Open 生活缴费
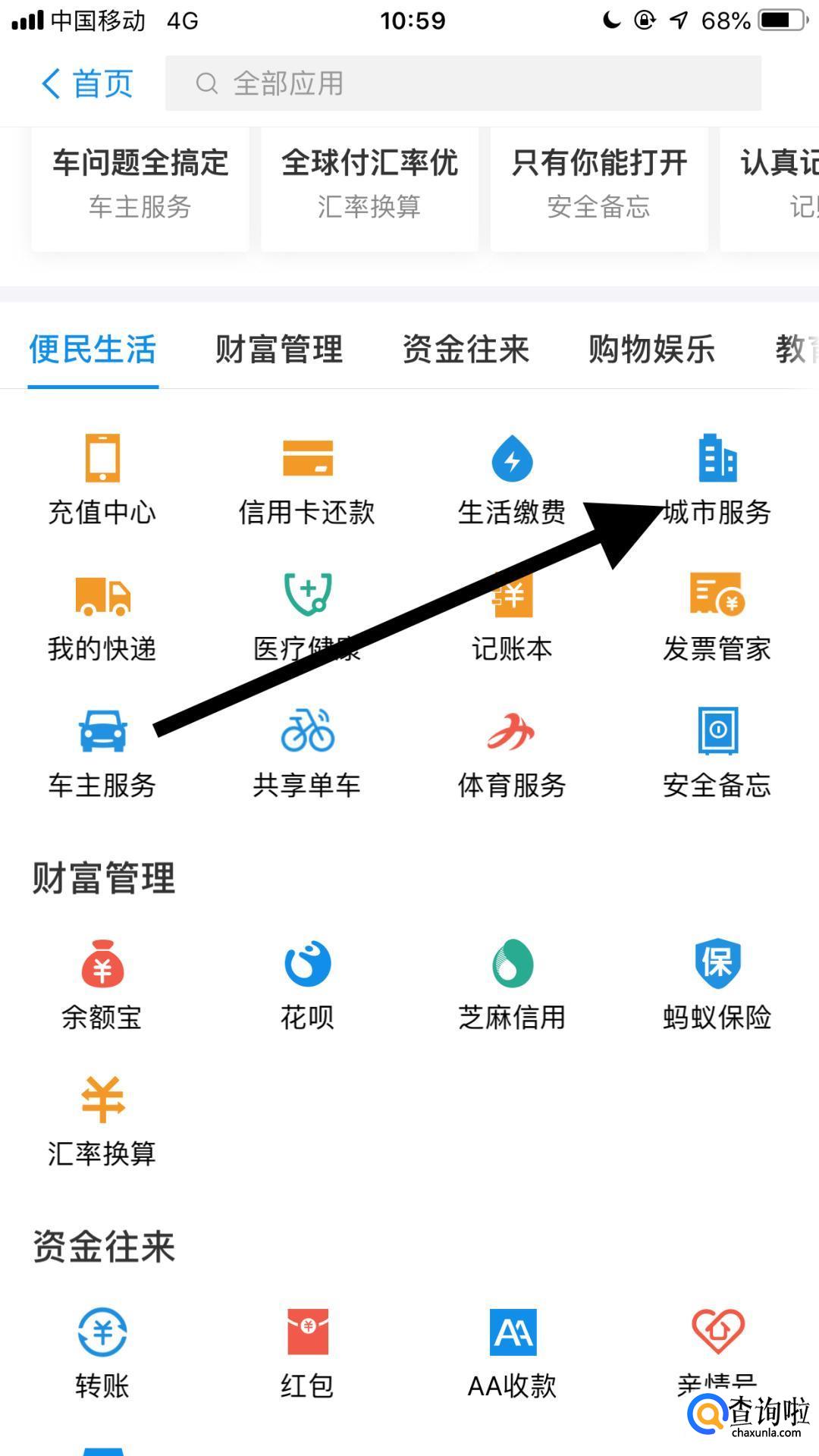 512,478
